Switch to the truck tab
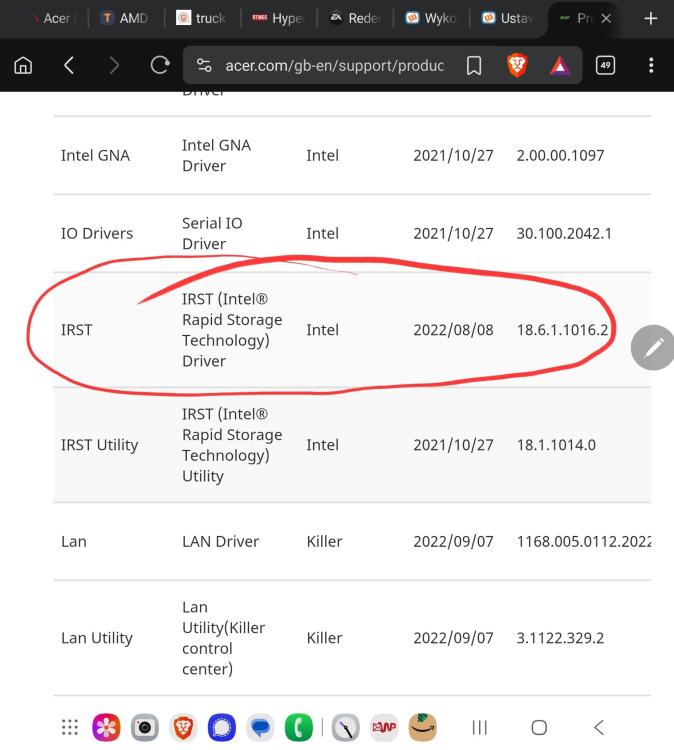The width and height of the screenshot is (674, 750). click(201, 19)
